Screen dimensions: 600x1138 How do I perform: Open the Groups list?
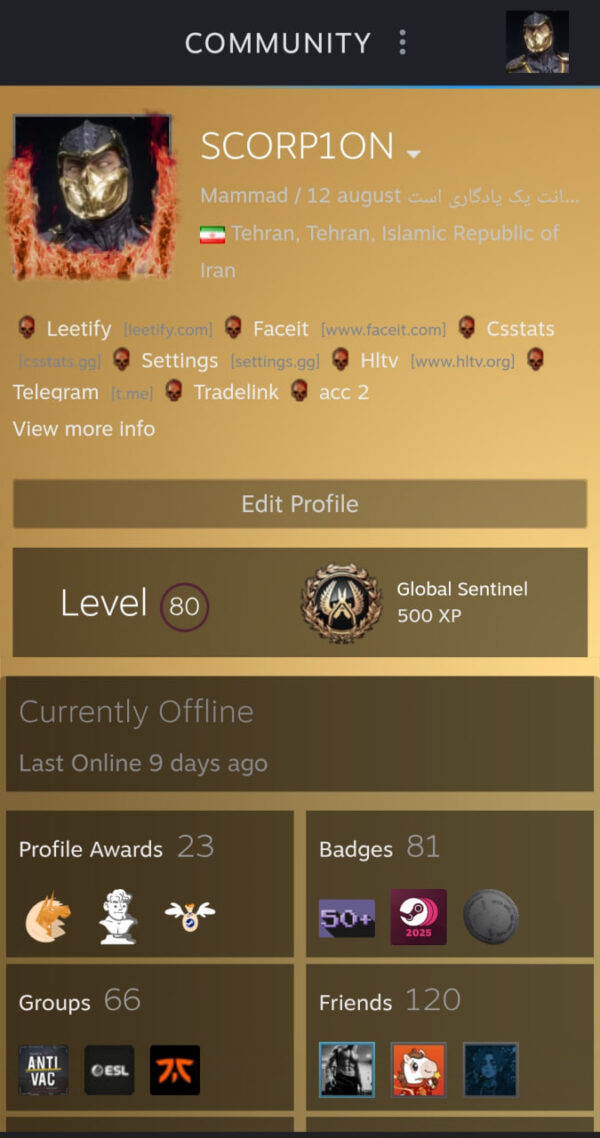[55, 1002]
